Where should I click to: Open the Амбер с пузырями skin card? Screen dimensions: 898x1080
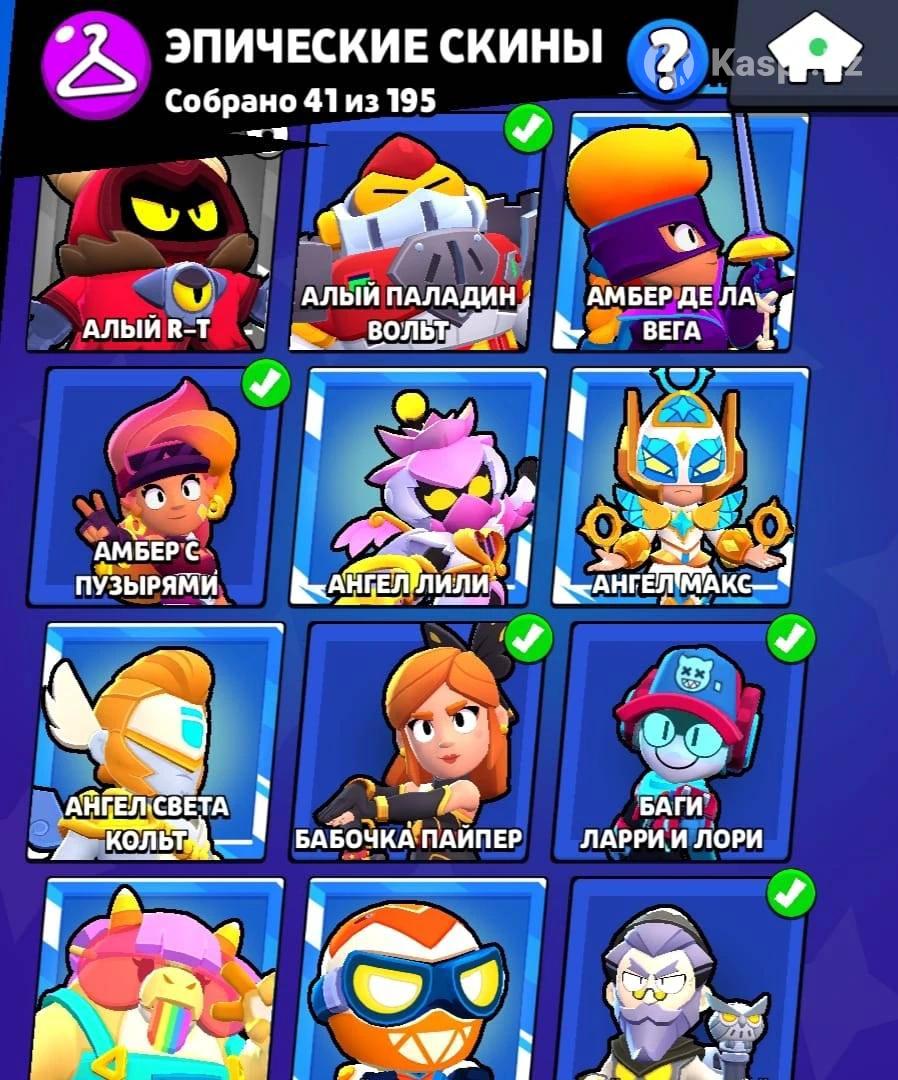click(155, 490)
